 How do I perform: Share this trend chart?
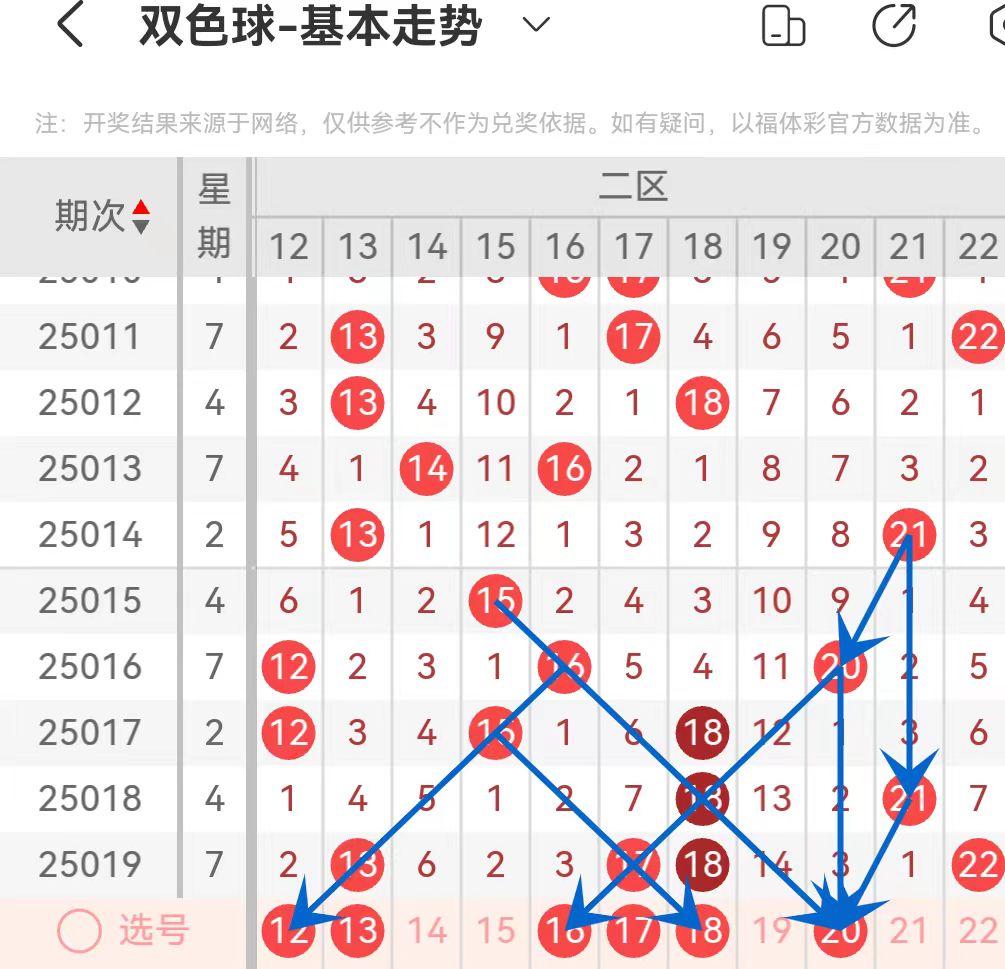tap(894, 25)
